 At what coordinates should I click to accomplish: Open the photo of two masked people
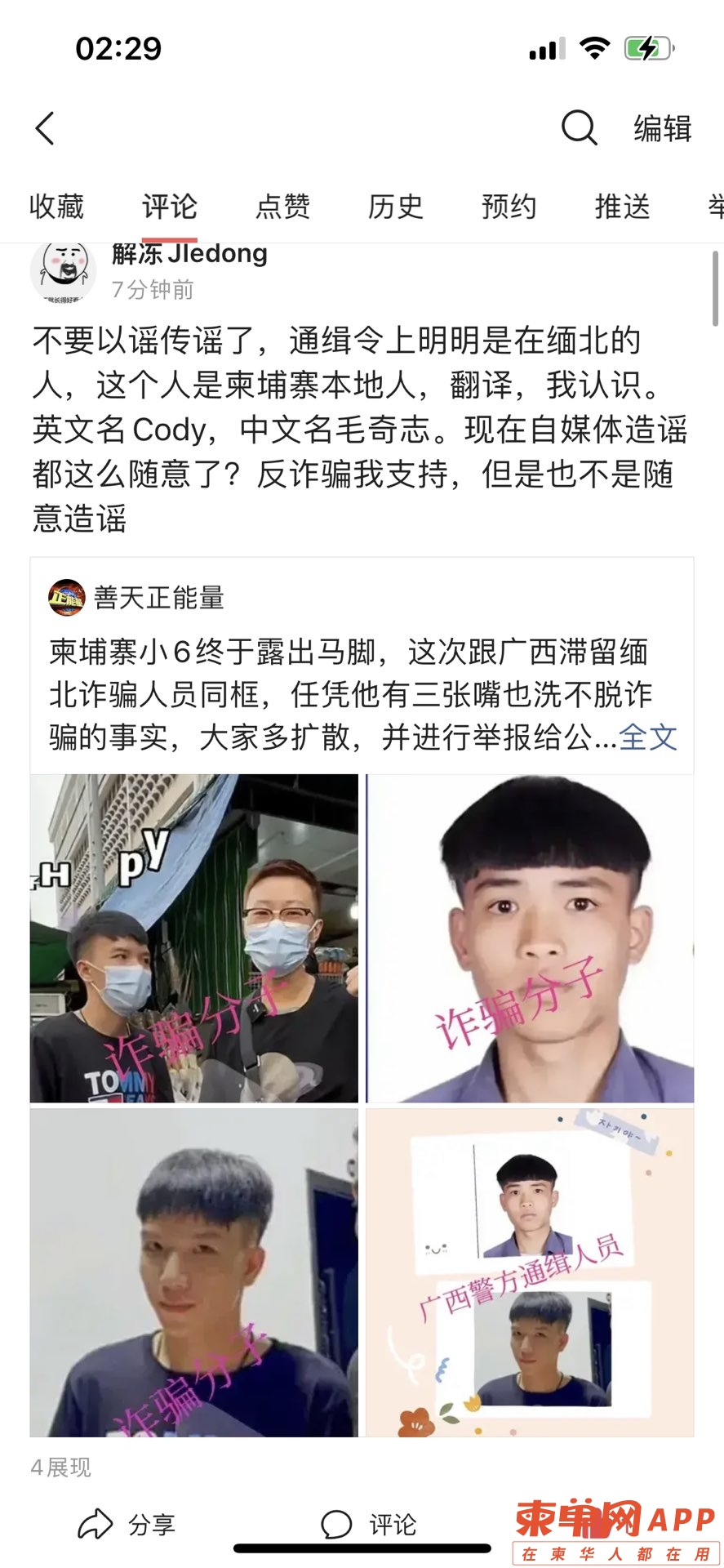(194, 938)
